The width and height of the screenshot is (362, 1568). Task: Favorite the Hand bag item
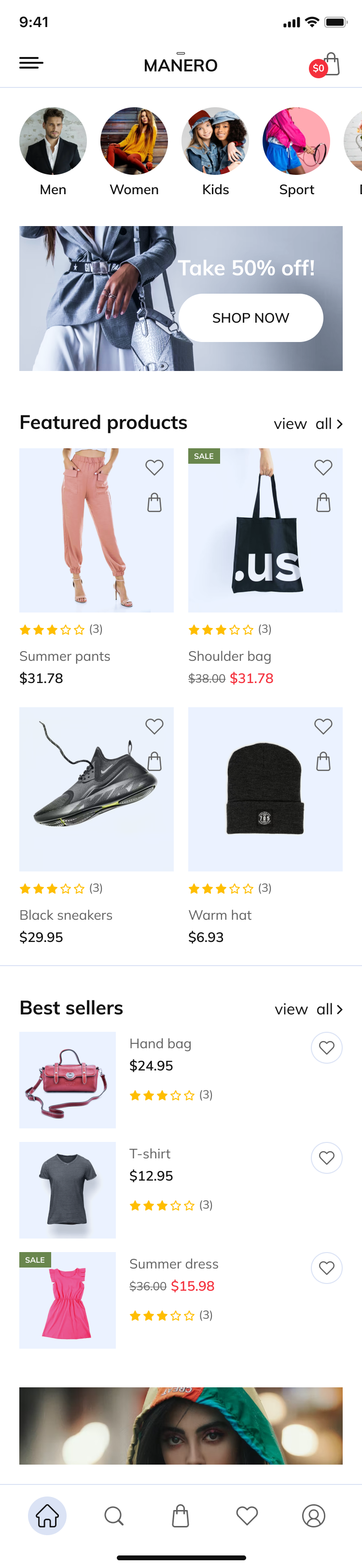(x=327, y=1048)
